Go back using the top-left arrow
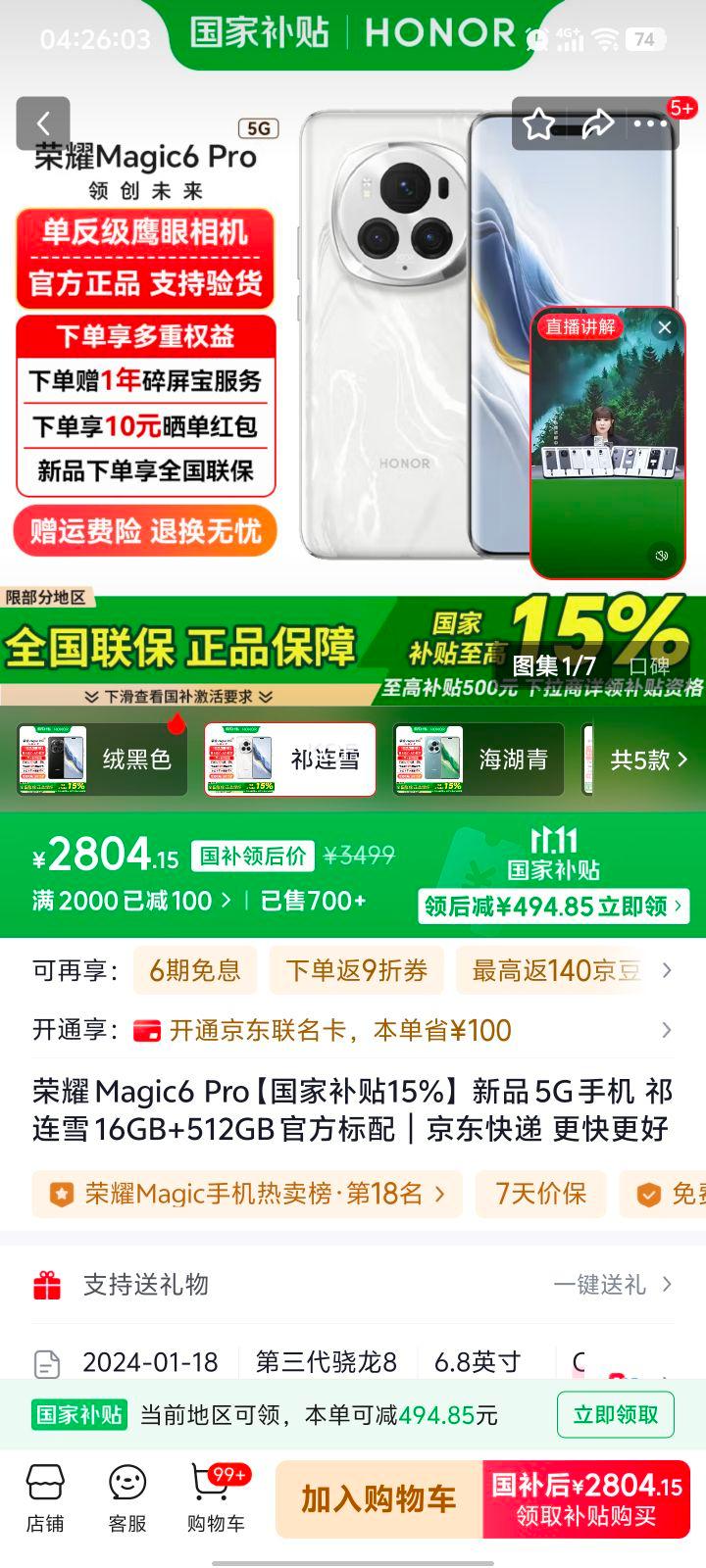706x1568 pixels. pos(43,123)
